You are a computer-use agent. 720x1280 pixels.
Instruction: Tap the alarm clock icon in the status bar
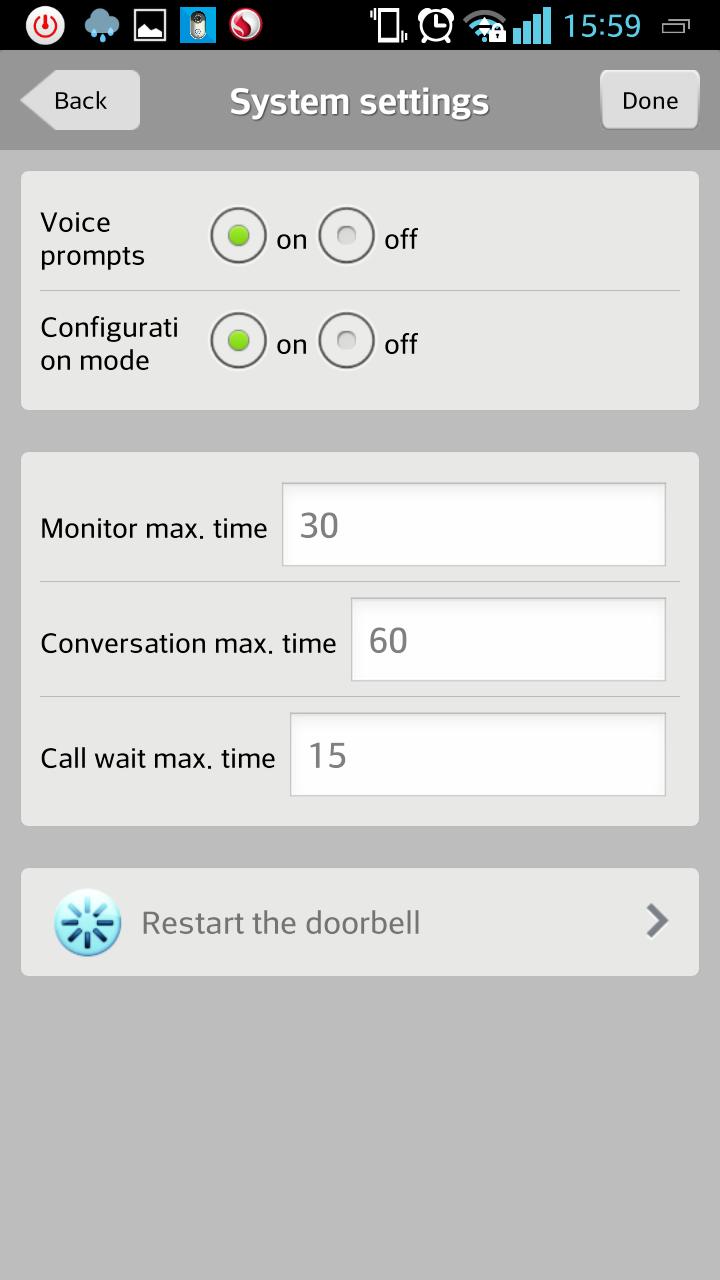433,24
